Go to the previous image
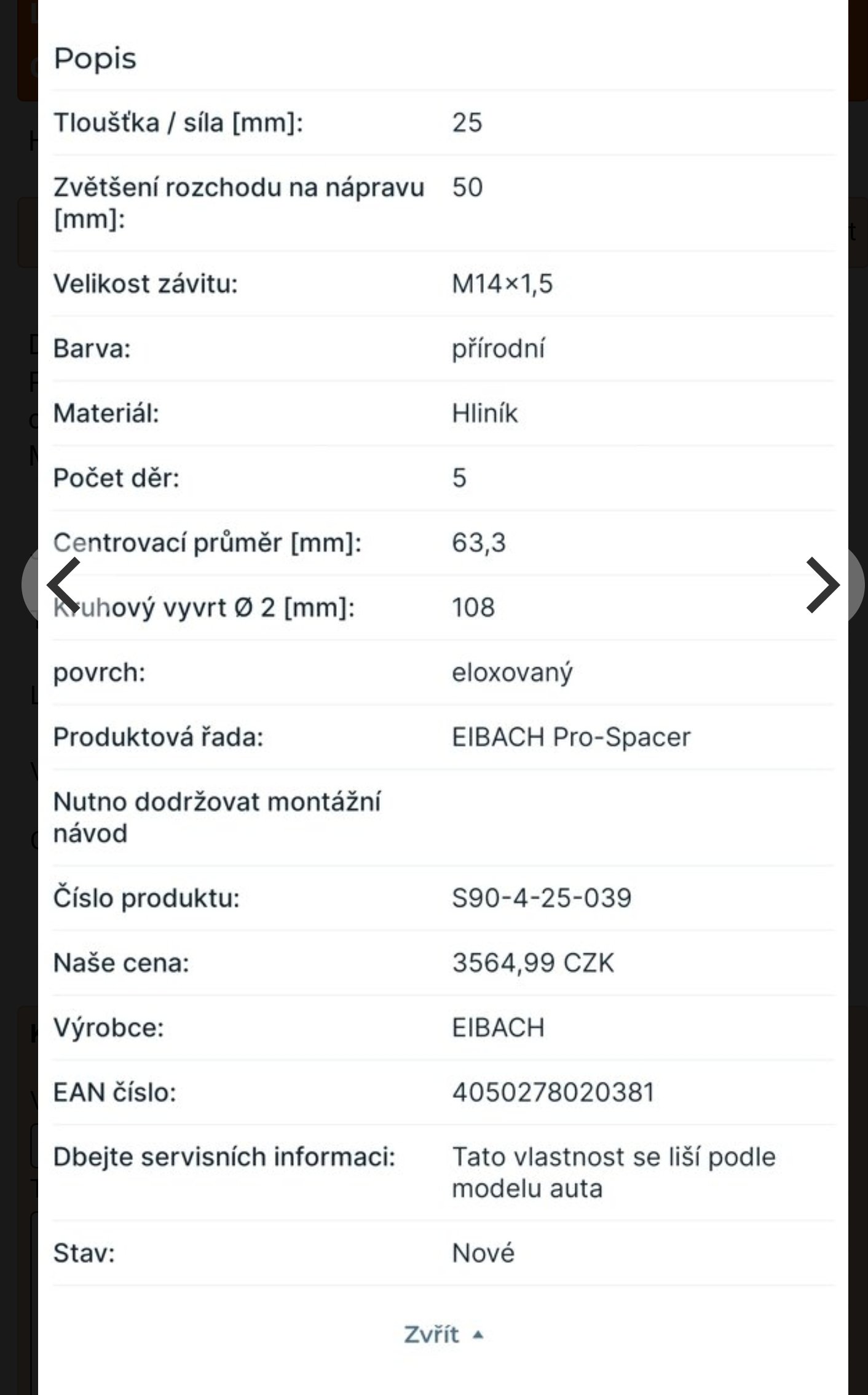Screen dimensions: 868x1395 [63, 585]
